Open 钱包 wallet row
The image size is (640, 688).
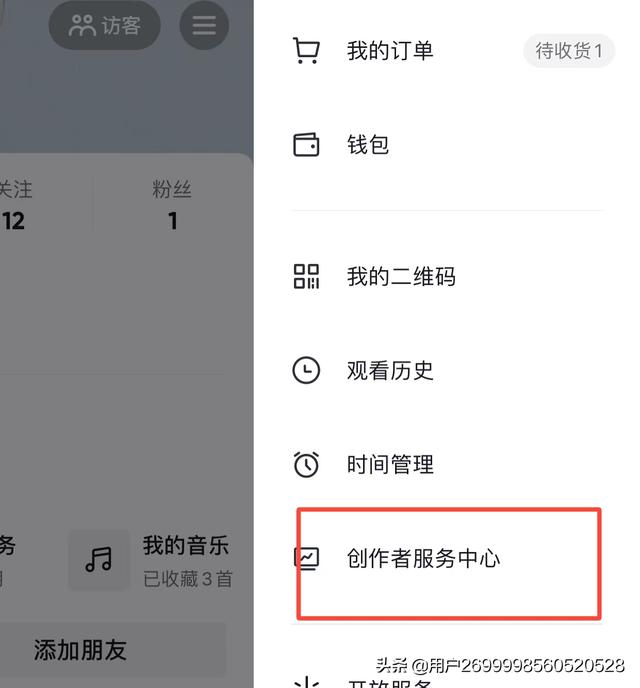click(367, 145)
